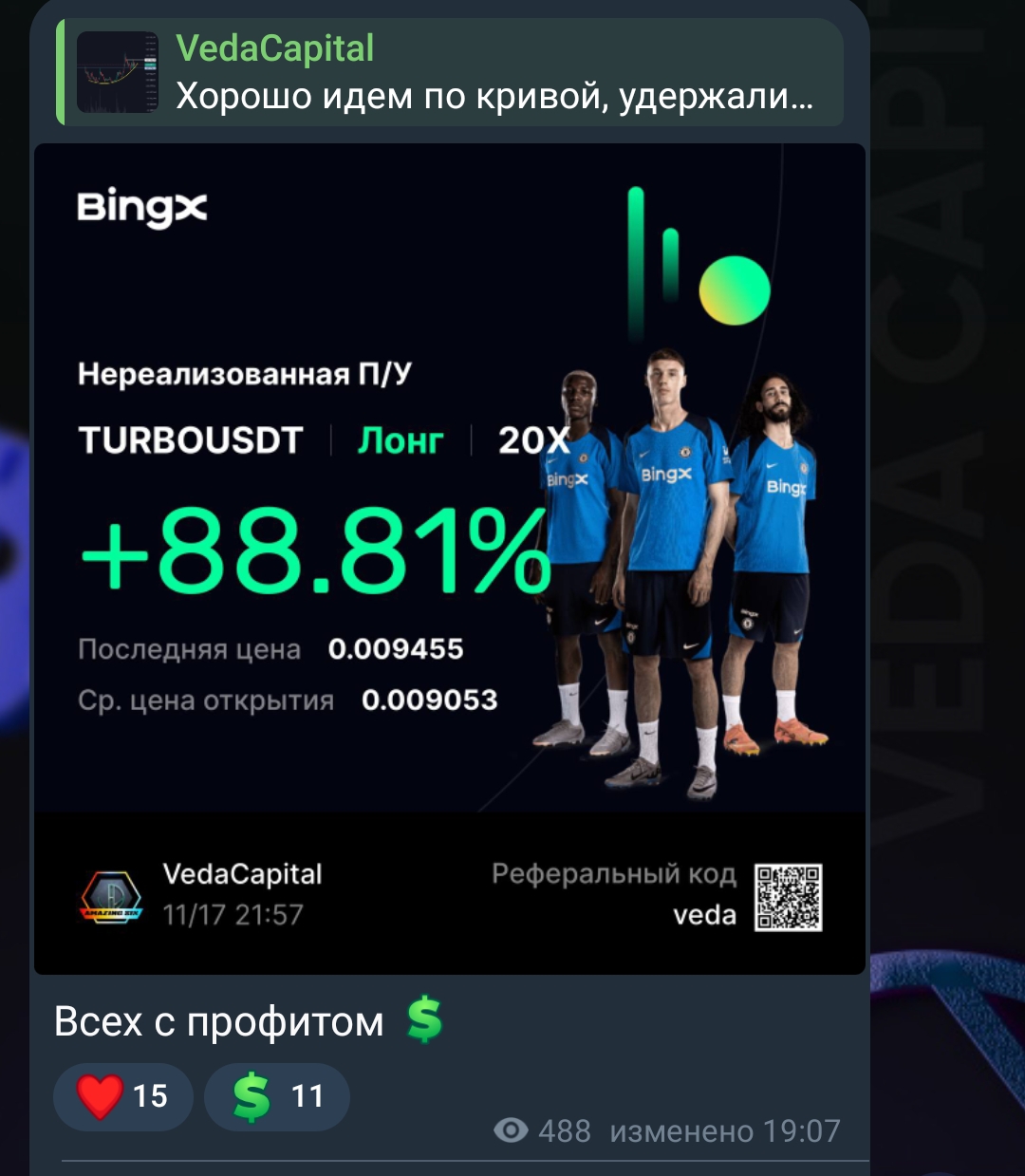
Task: Open the BingX TURBOUSDT profit image
Action: tap(450, 559)
